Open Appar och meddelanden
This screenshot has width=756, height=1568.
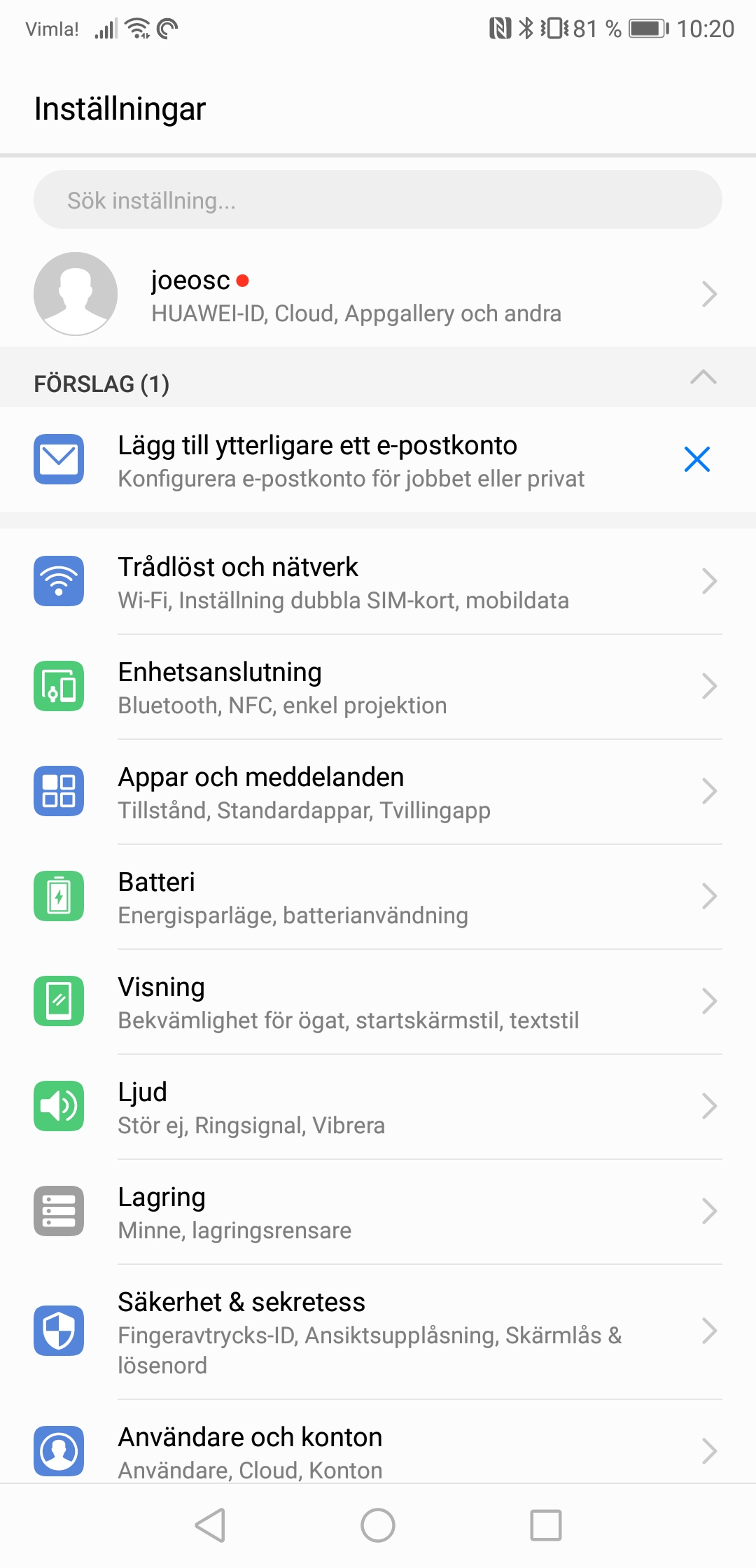(x=378, y=792)
